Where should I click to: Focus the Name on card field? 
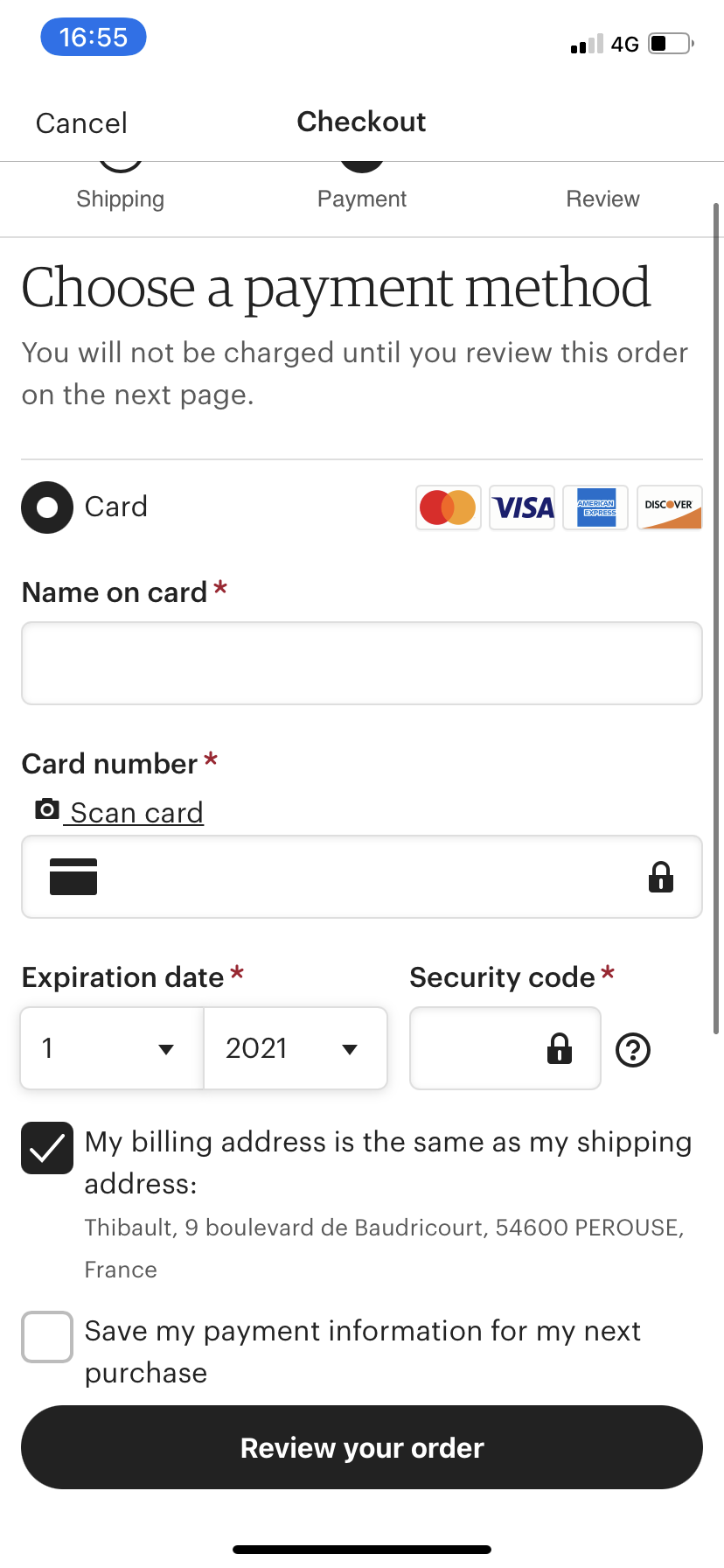coord(362,663)
